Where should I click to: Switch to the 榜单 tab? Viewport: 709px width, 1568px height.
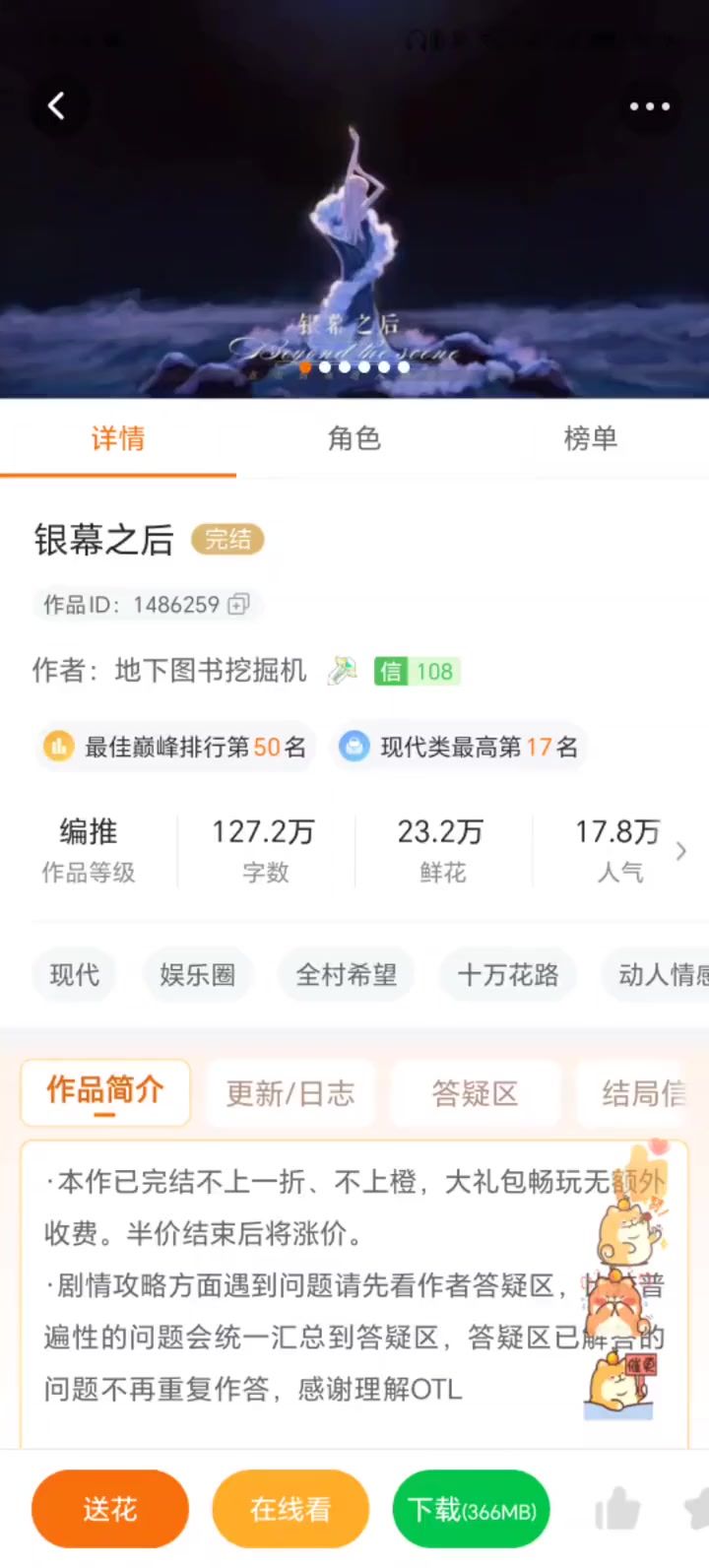click(591, 438)
